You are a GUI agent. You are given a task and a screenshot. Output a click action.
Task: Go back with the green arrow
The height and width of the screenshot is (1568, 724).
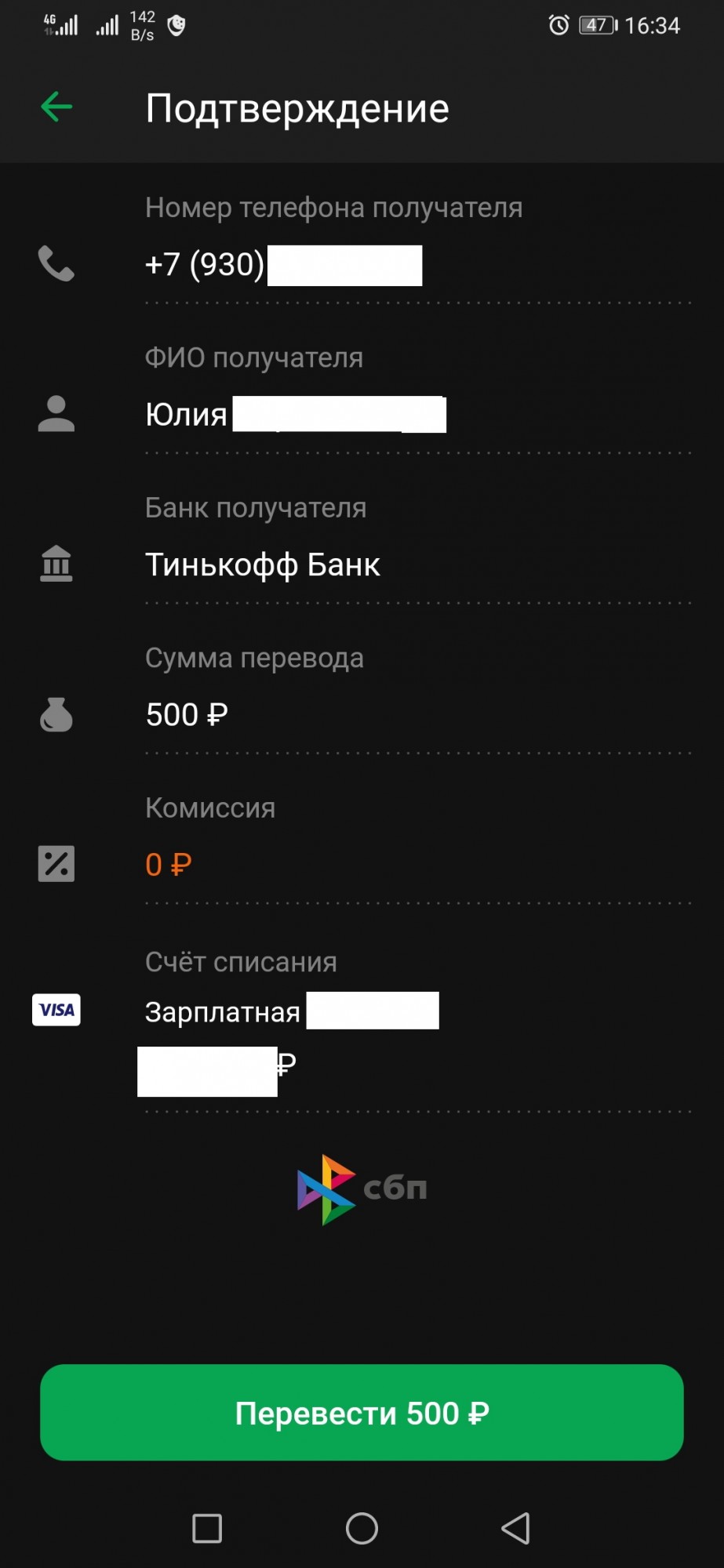[x=56, y=107]
